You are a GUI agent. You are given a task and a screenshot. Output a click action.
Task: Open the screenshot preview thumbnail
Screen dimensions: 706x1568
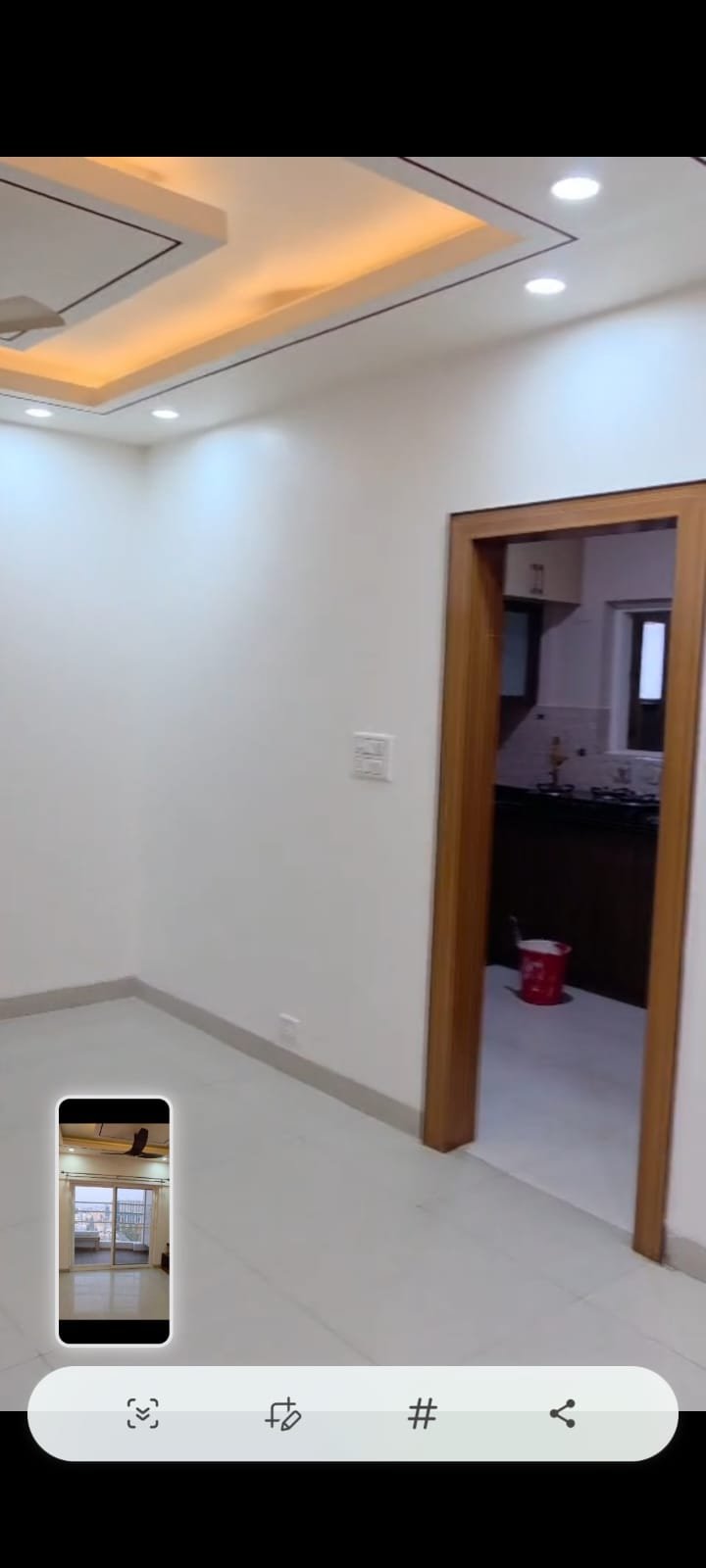click(114, 1220)
